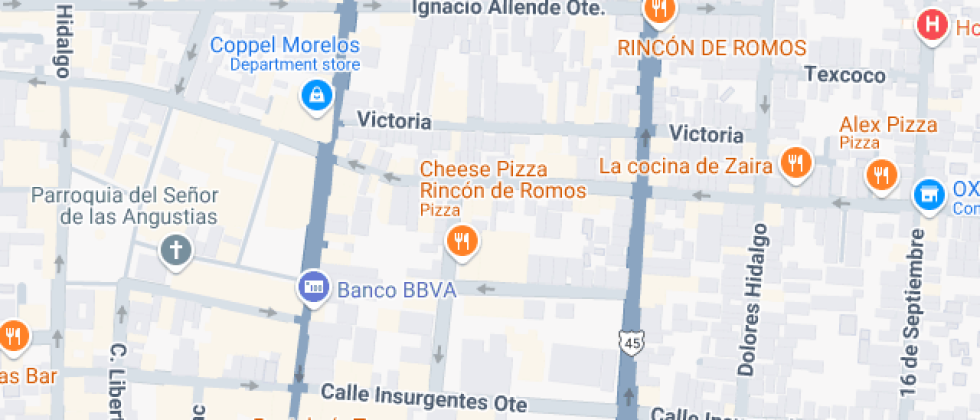View Parroquia del Señor de las Angustias

click(x=176, y=251)
